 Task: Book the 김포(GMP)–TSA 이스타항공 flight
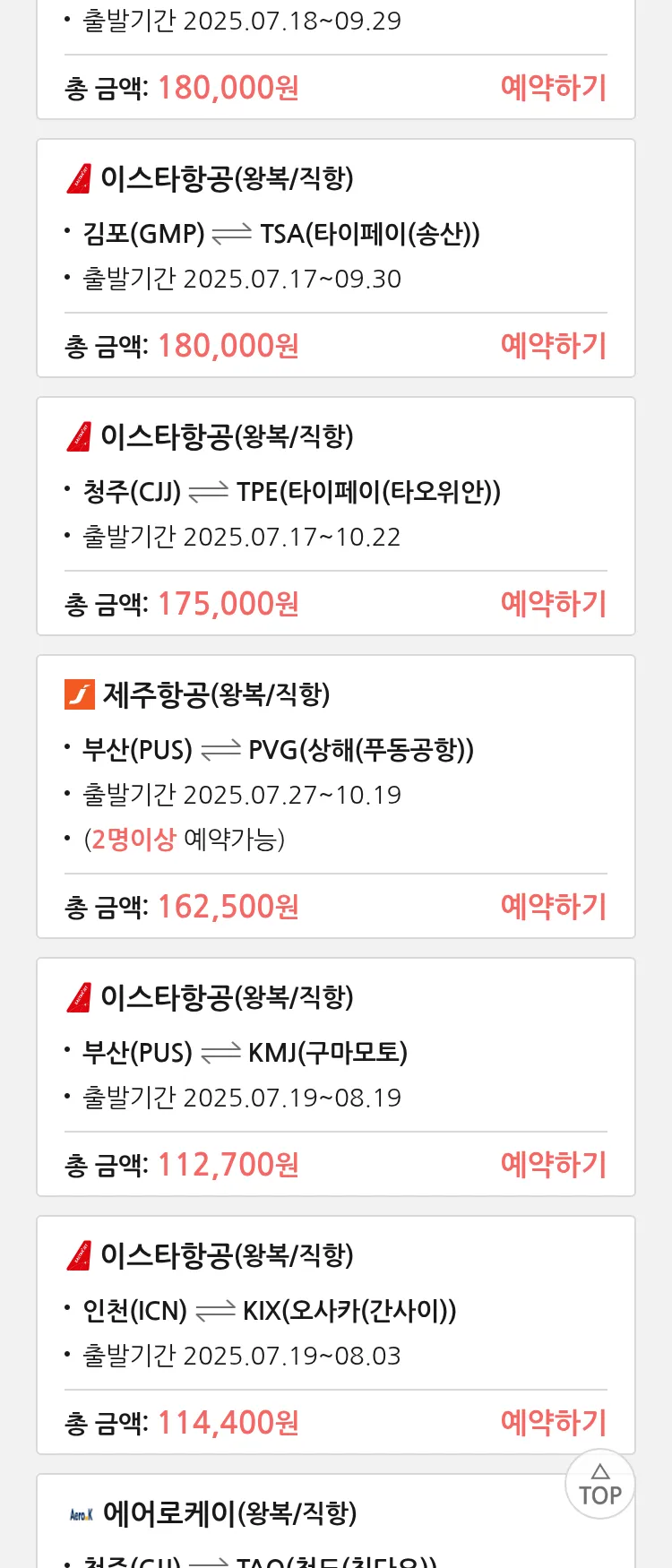pos(553,346)
